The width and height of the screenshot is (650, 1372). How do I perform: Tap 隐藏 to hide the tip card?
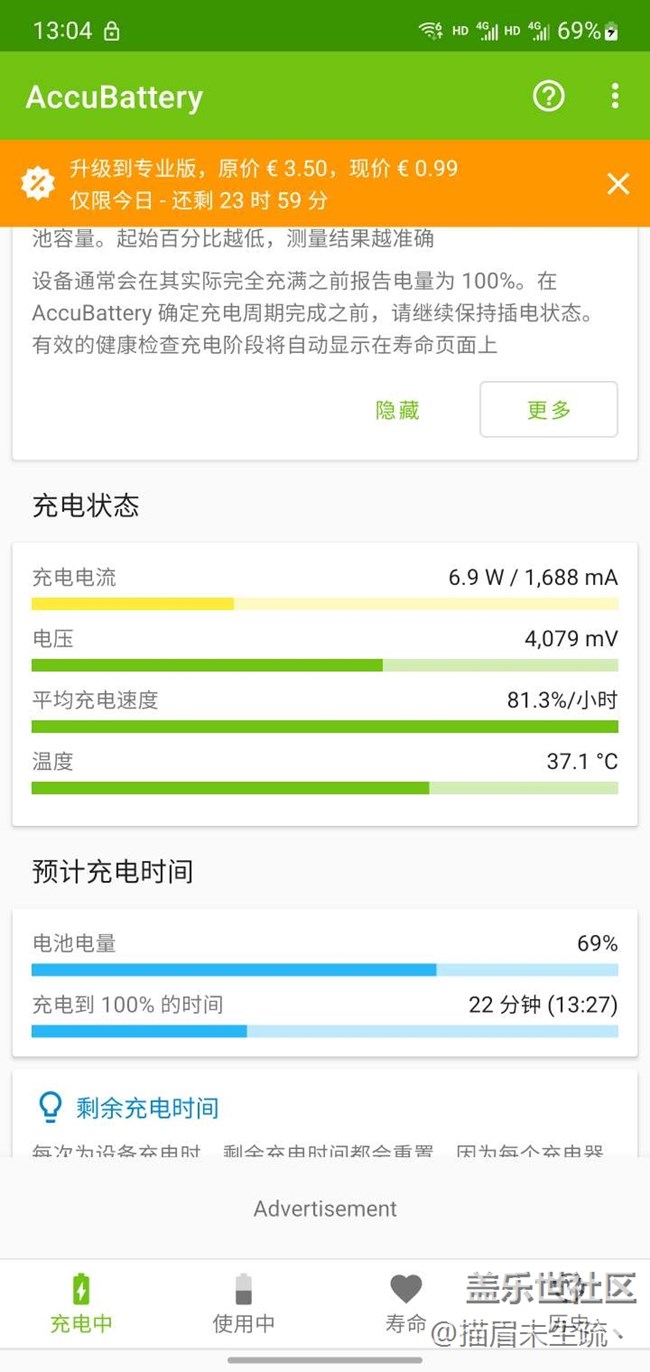pyautogui.click(x=397, y=410)
